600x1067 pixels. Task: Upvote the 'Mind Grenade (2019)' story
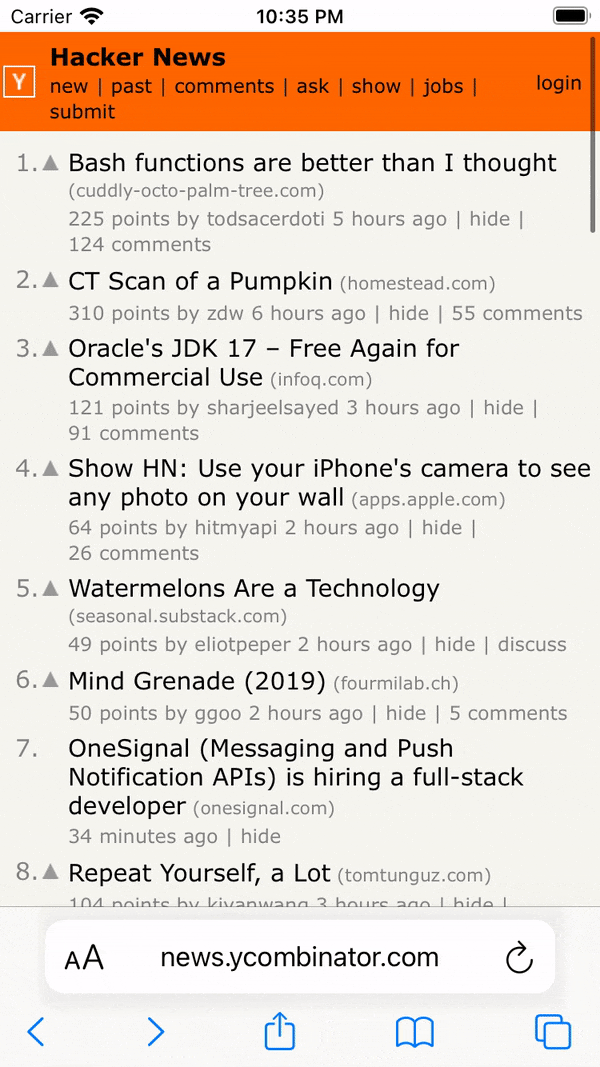point(51,680)
